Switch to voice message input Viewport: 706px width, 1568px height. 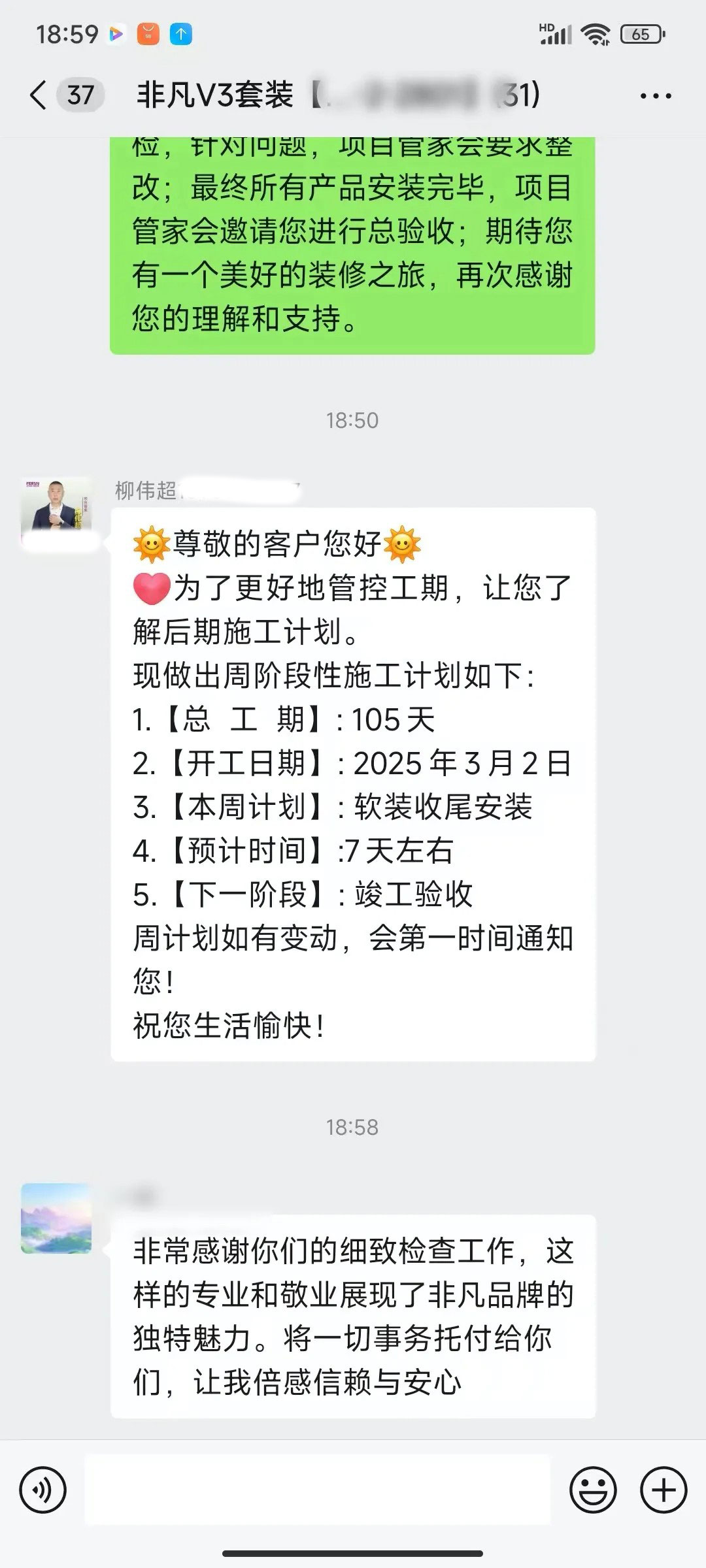point(43,1490)
